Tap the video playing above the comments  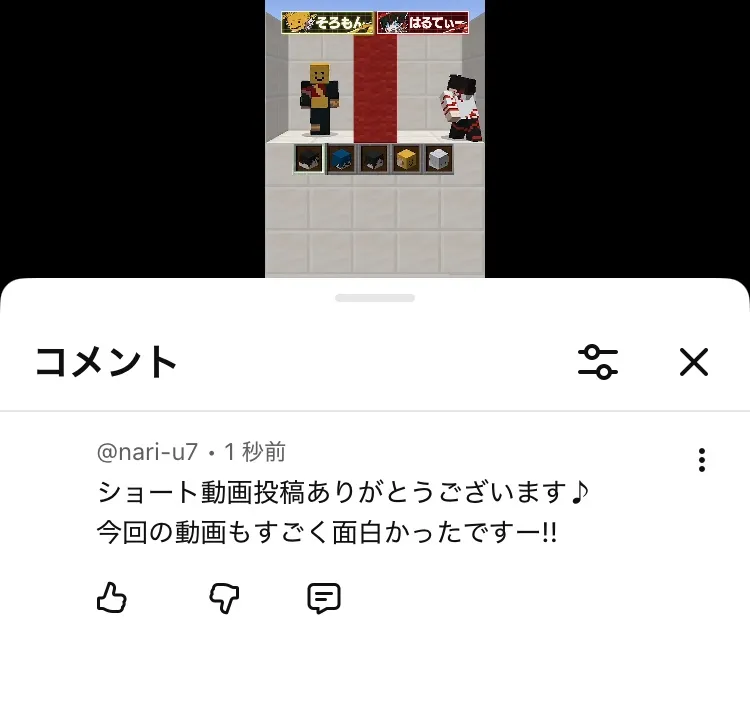tap(375, 138)
